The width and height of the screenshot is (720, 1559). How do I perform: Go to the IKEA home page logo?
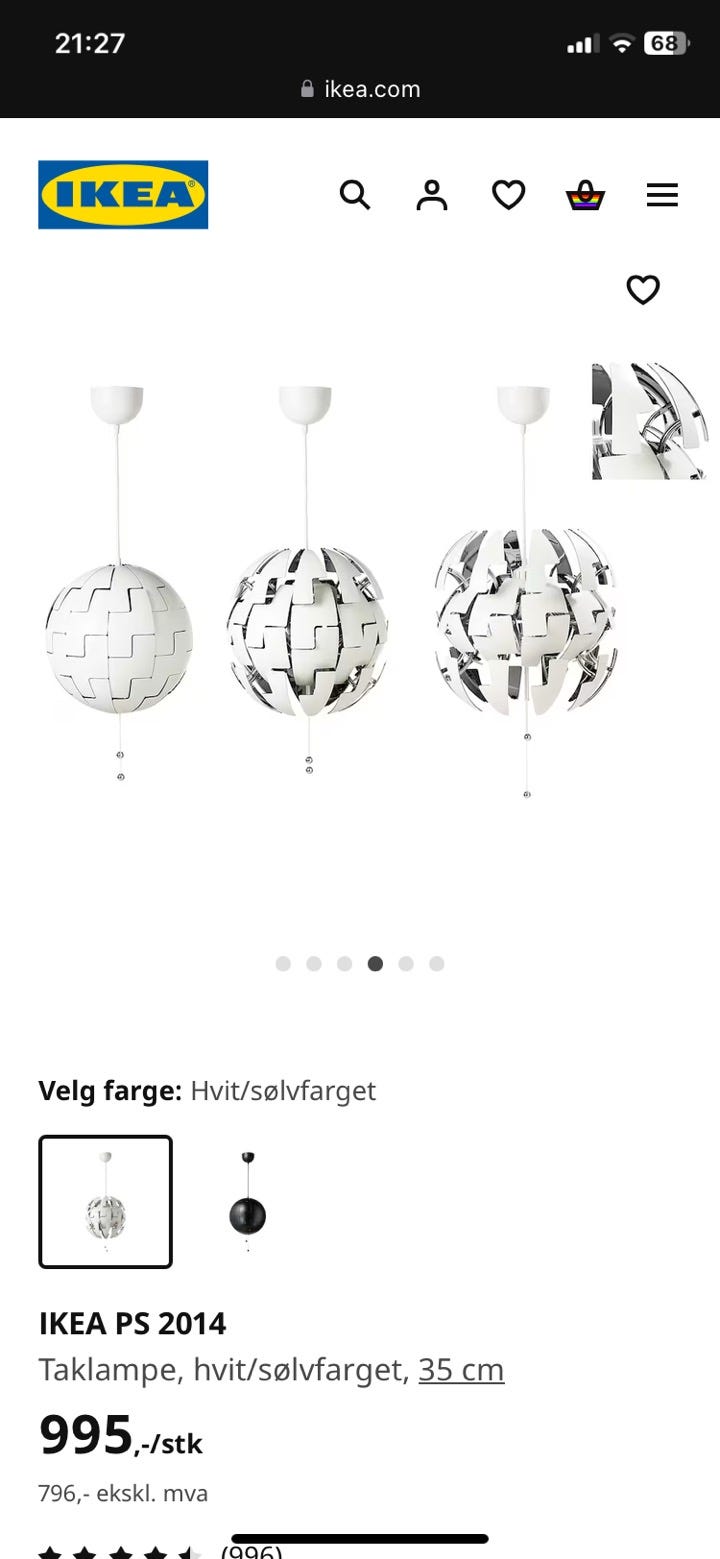[x=123, y=194]
